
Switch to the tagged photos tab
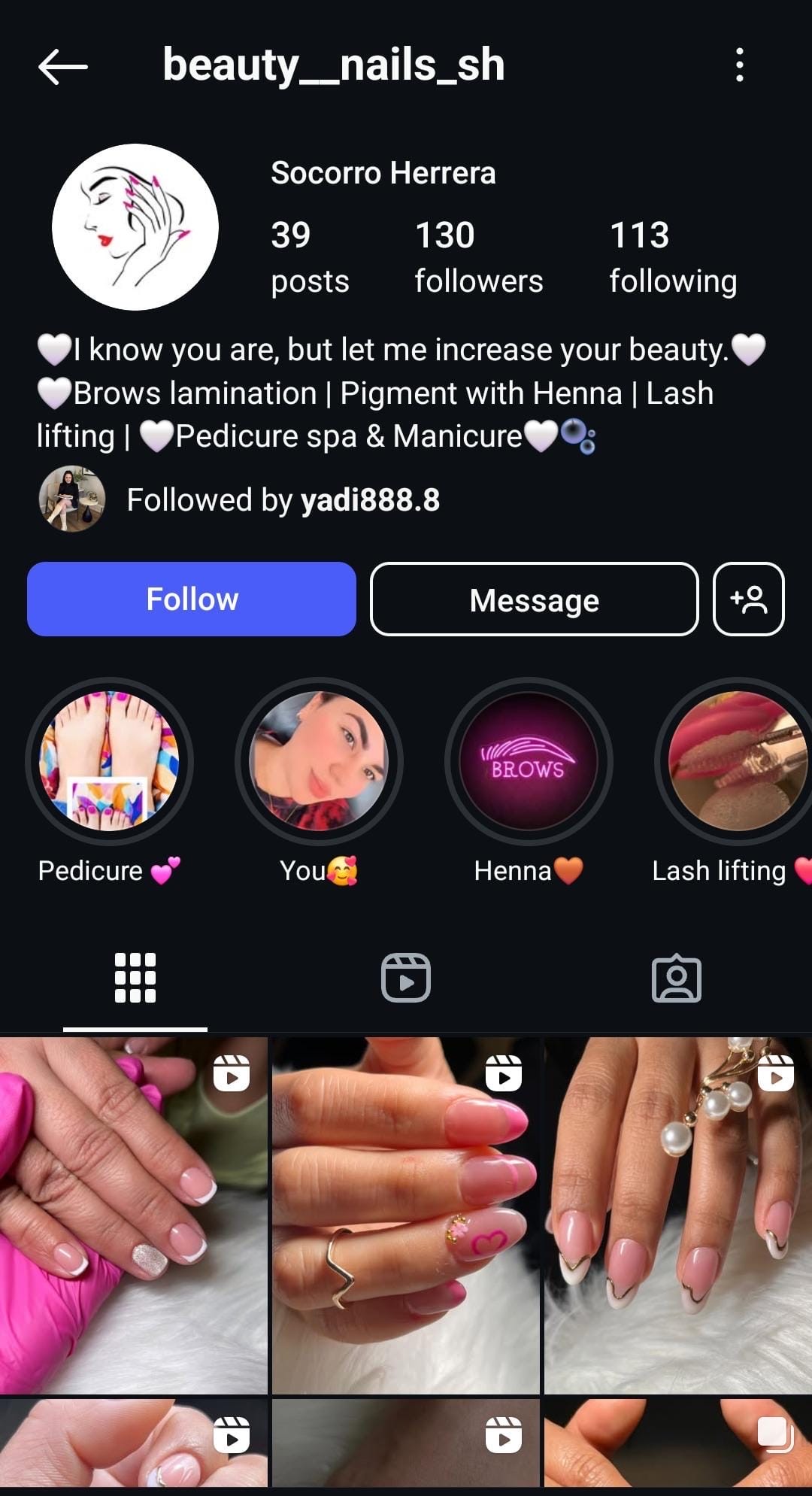point(677,978)
